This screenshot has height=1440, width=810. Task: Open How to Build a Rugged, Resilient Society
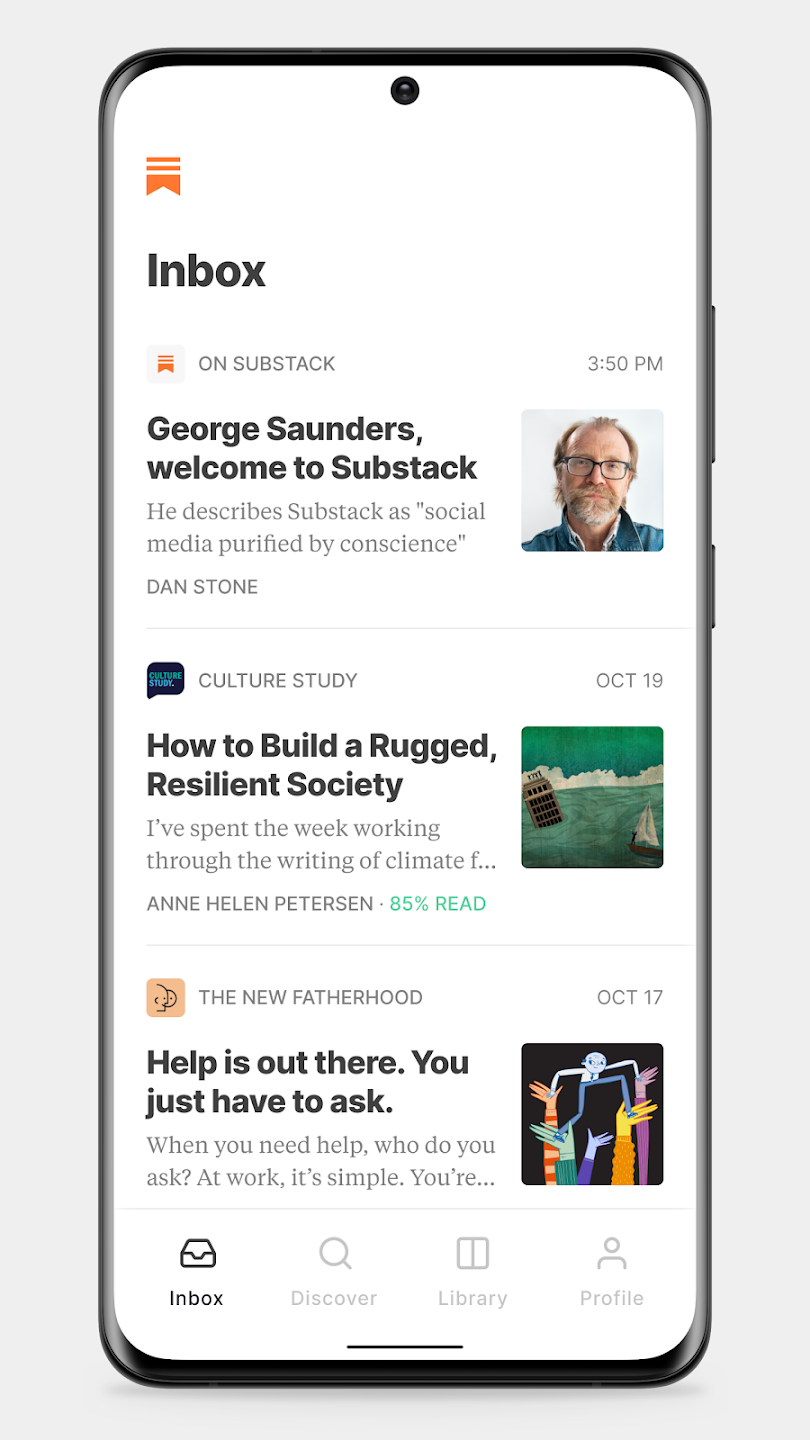(x=322, y=765)
